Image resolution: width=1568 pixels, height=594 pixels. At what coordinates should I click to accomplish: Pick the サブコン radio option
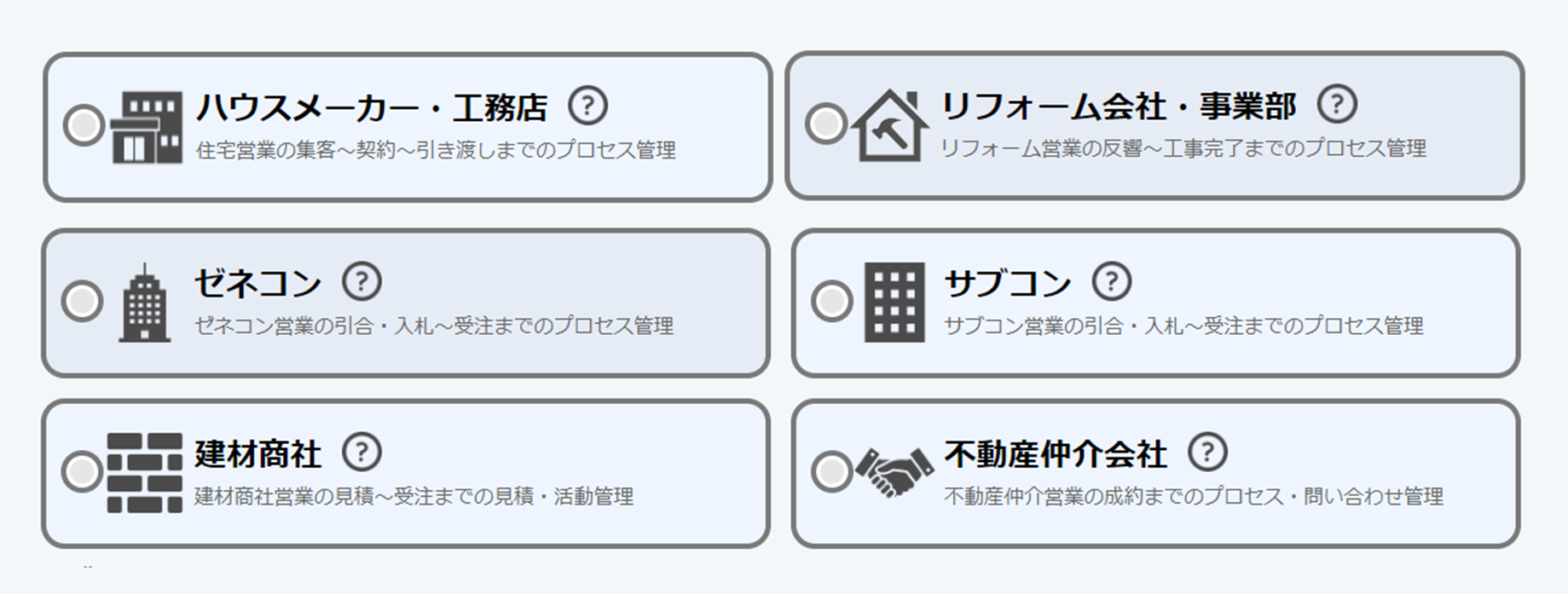831,301
